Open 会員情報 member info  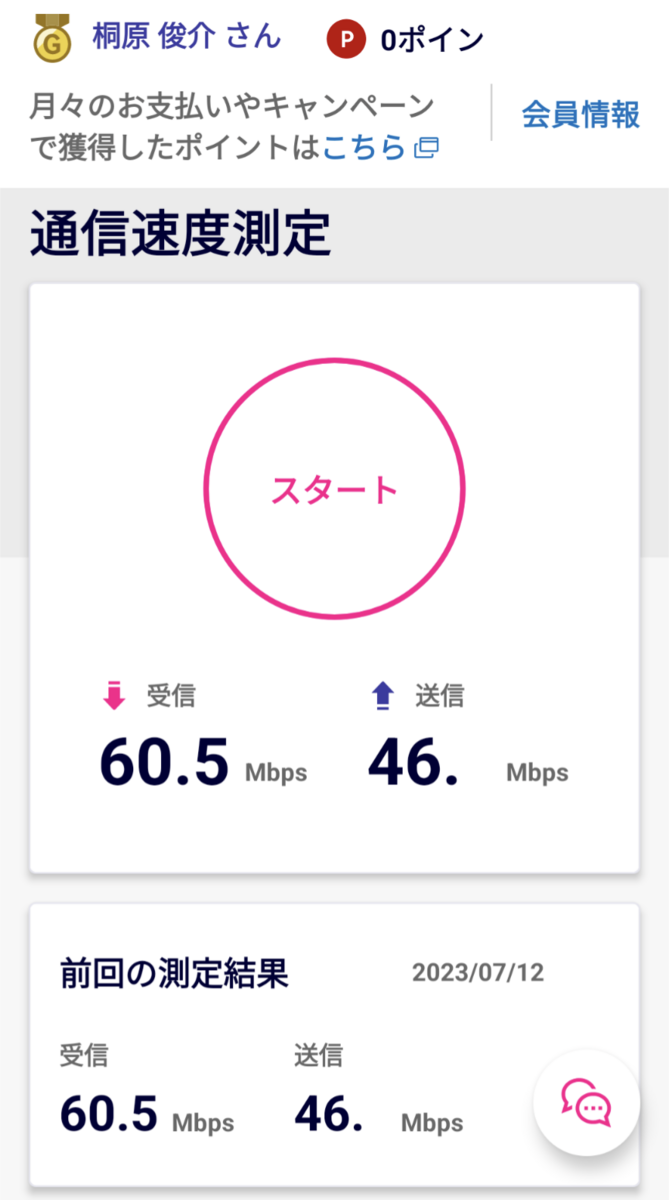[x=580, y=114]
